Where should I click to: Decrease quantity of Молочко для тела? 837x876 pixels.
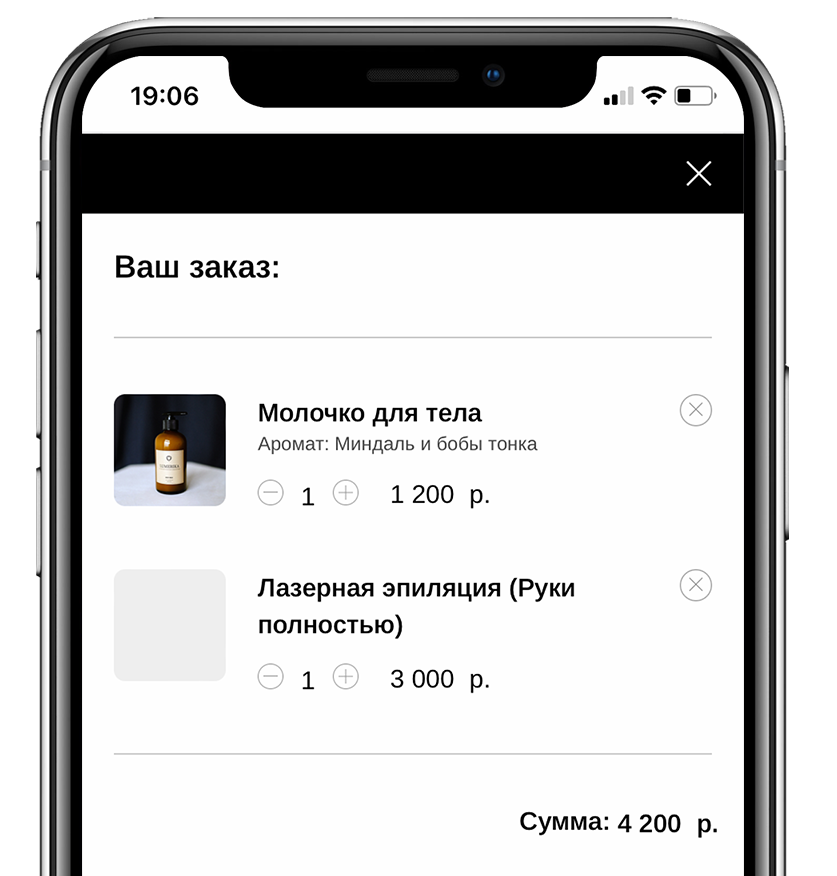pos(270,493)
